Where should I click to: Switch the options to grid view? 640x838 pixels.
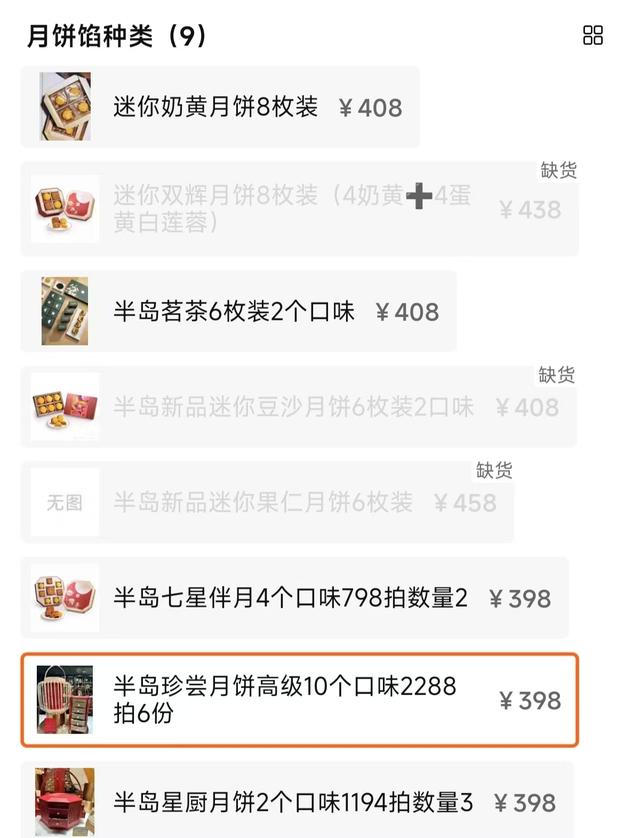tap(593, 36)
